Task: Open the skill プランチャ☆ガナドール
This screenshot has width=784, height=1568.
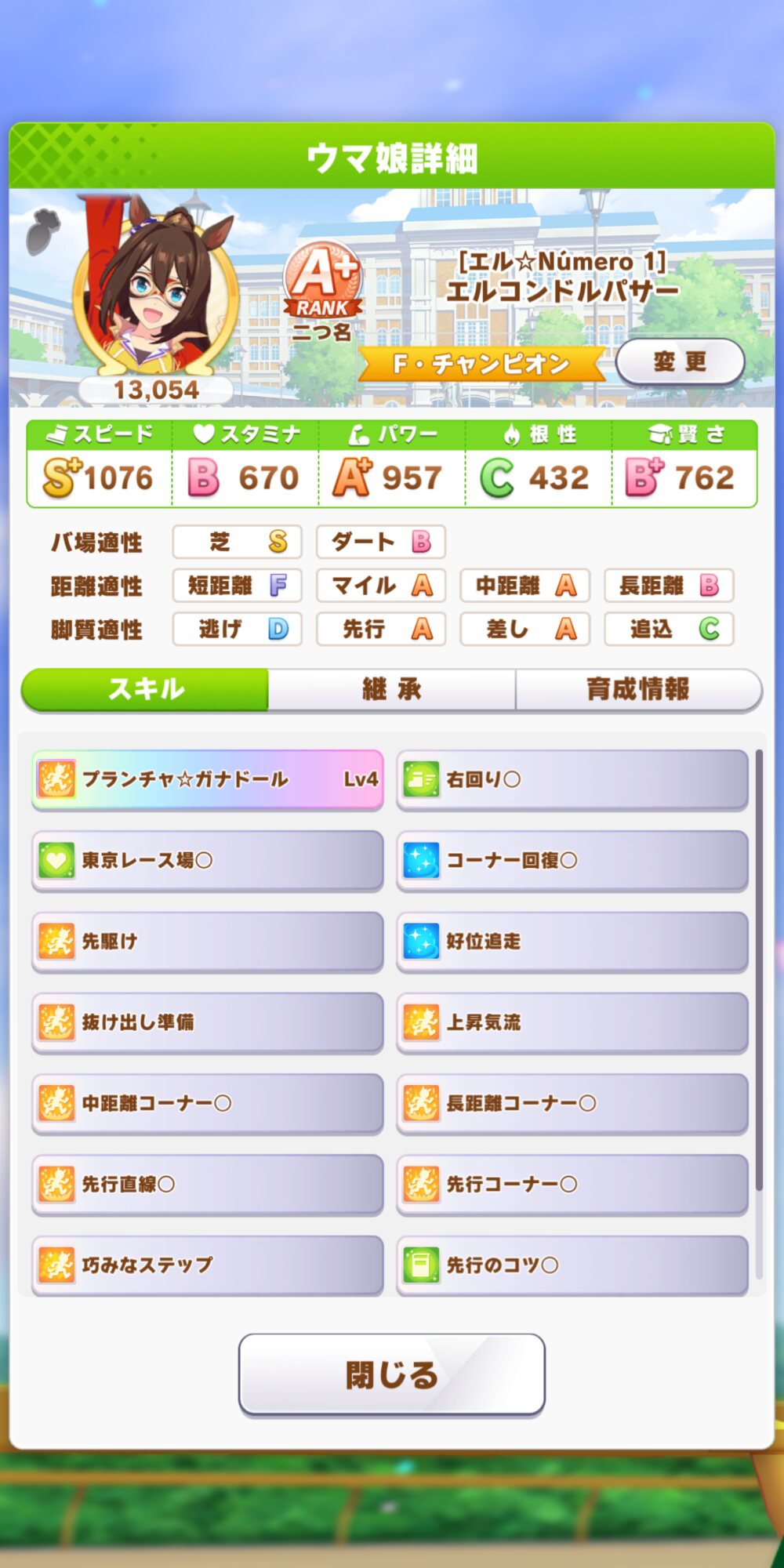Action: coord(208,779)
